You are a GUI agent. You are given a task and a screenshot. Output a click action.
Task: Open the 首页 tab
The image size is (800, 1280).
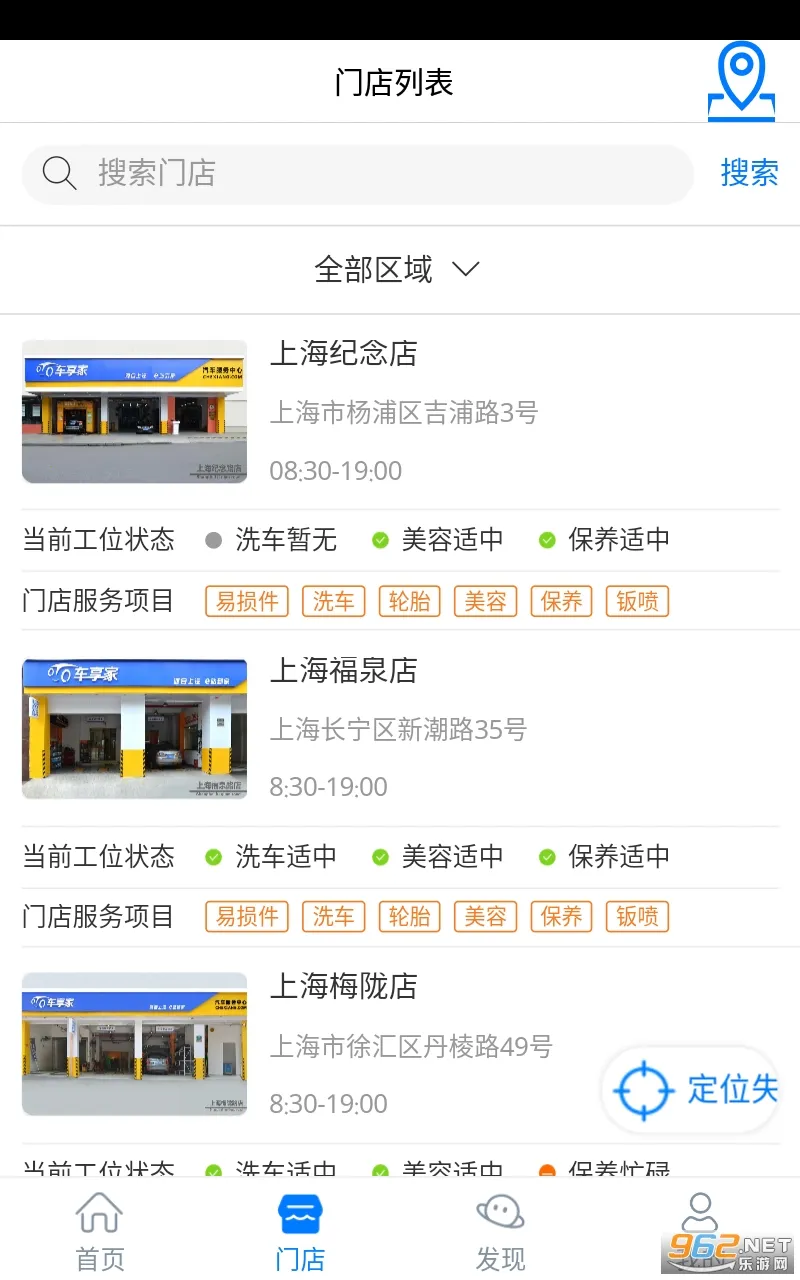[99, 1230]
